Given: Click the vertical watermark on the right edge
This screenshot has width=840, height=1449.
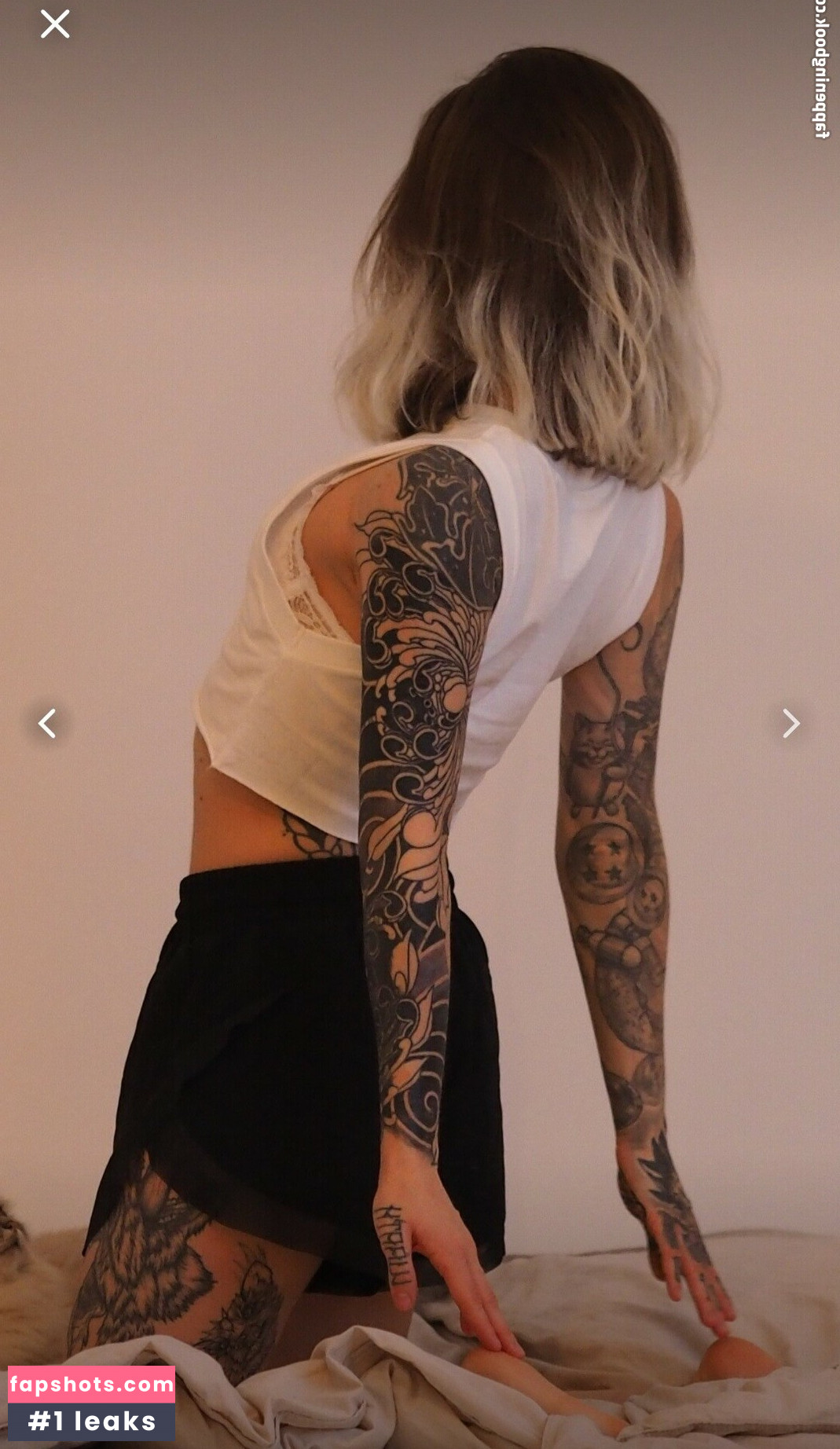Looking at the screenshot, I should pos(820,71).
